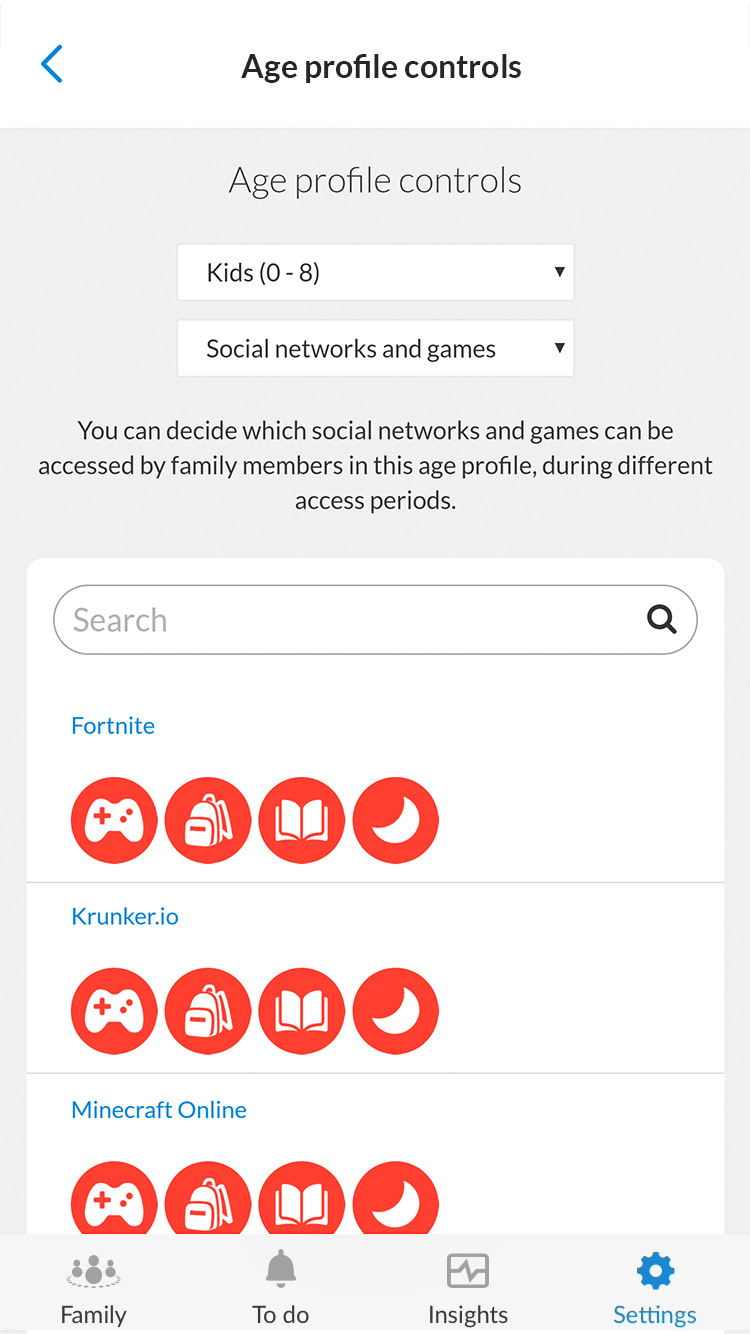Open the Kids (0 - 8) age dropdown
Image resolution: width=750 pixels, height=1334 pixels.
[375, 272]
